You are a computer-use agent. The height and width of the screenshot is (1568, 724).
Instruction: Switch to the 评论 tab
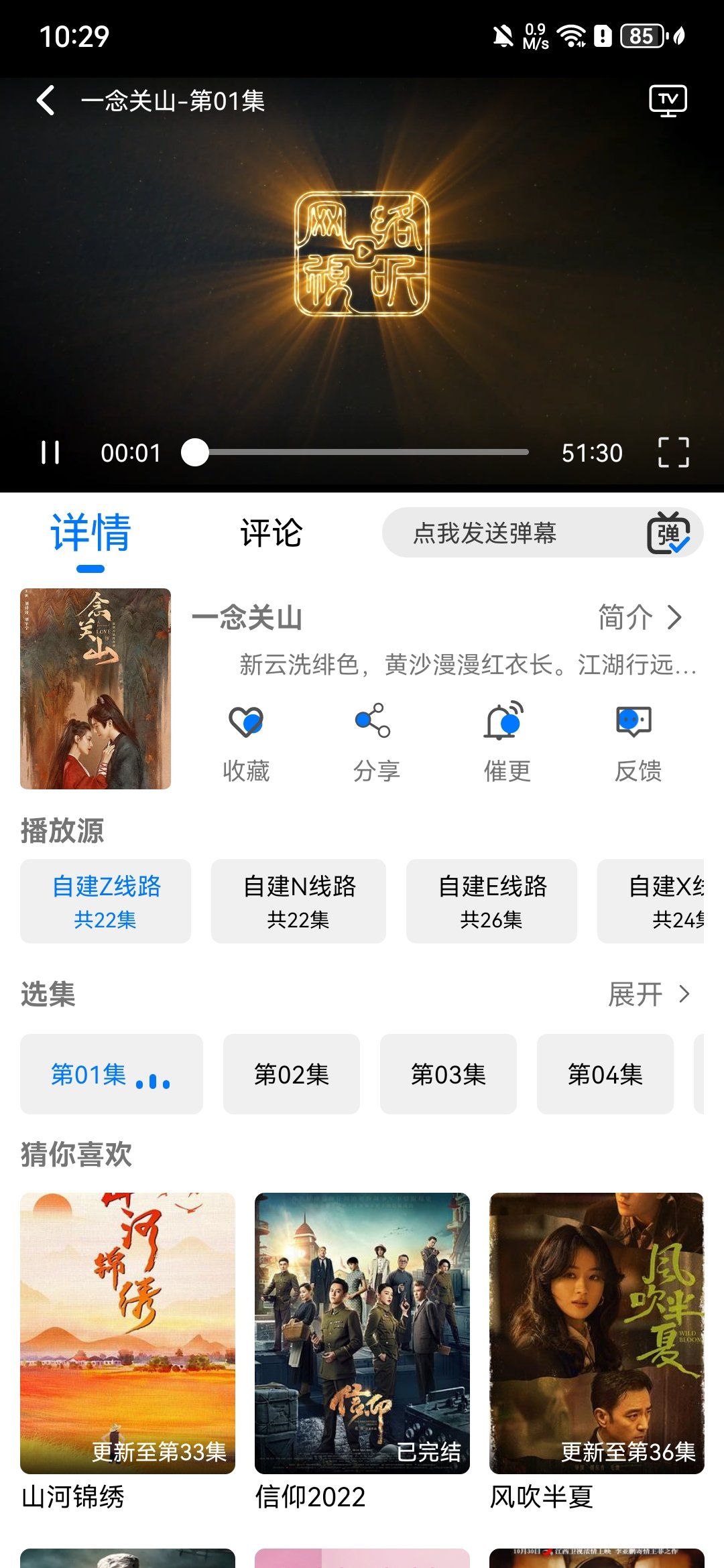[271, 533]
